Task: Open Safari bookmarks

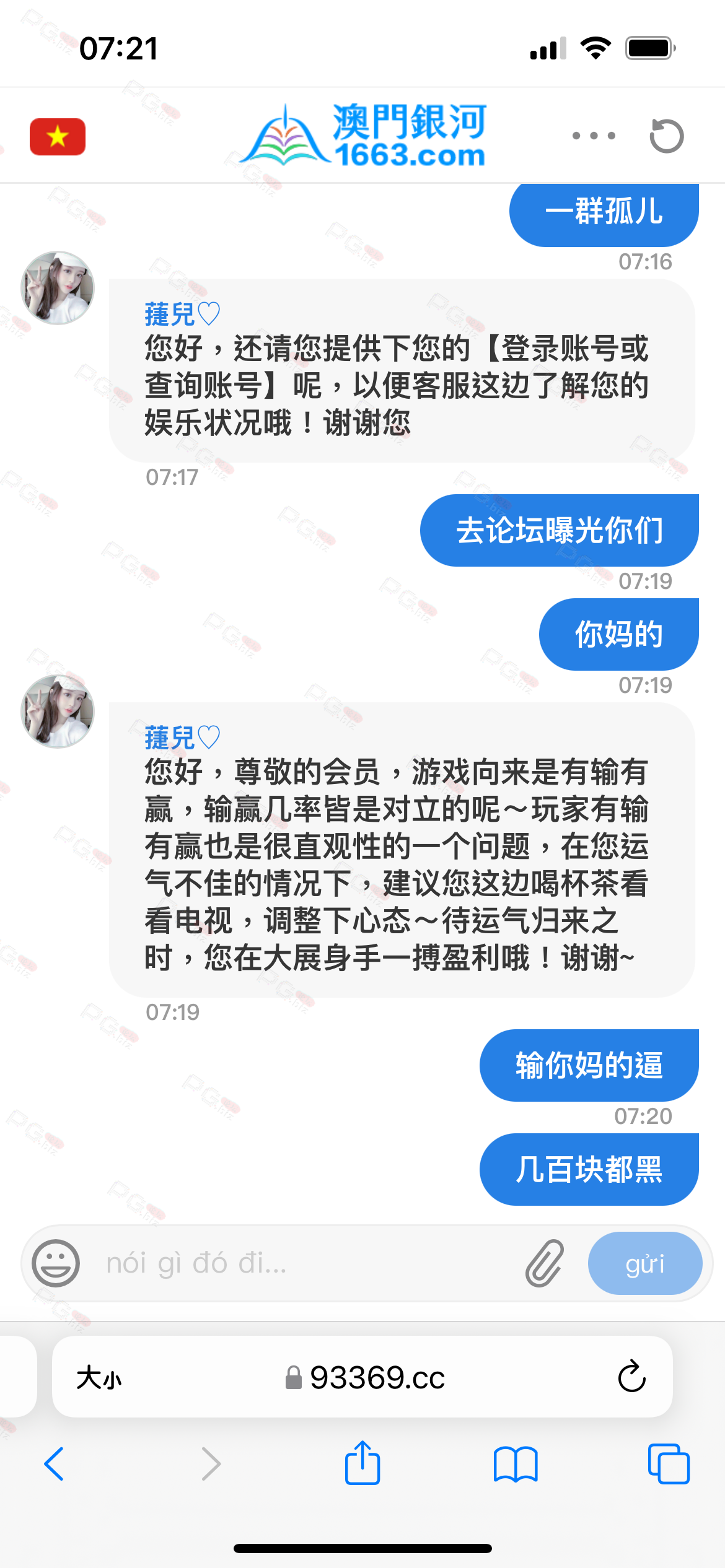Action: (516, 1464)
